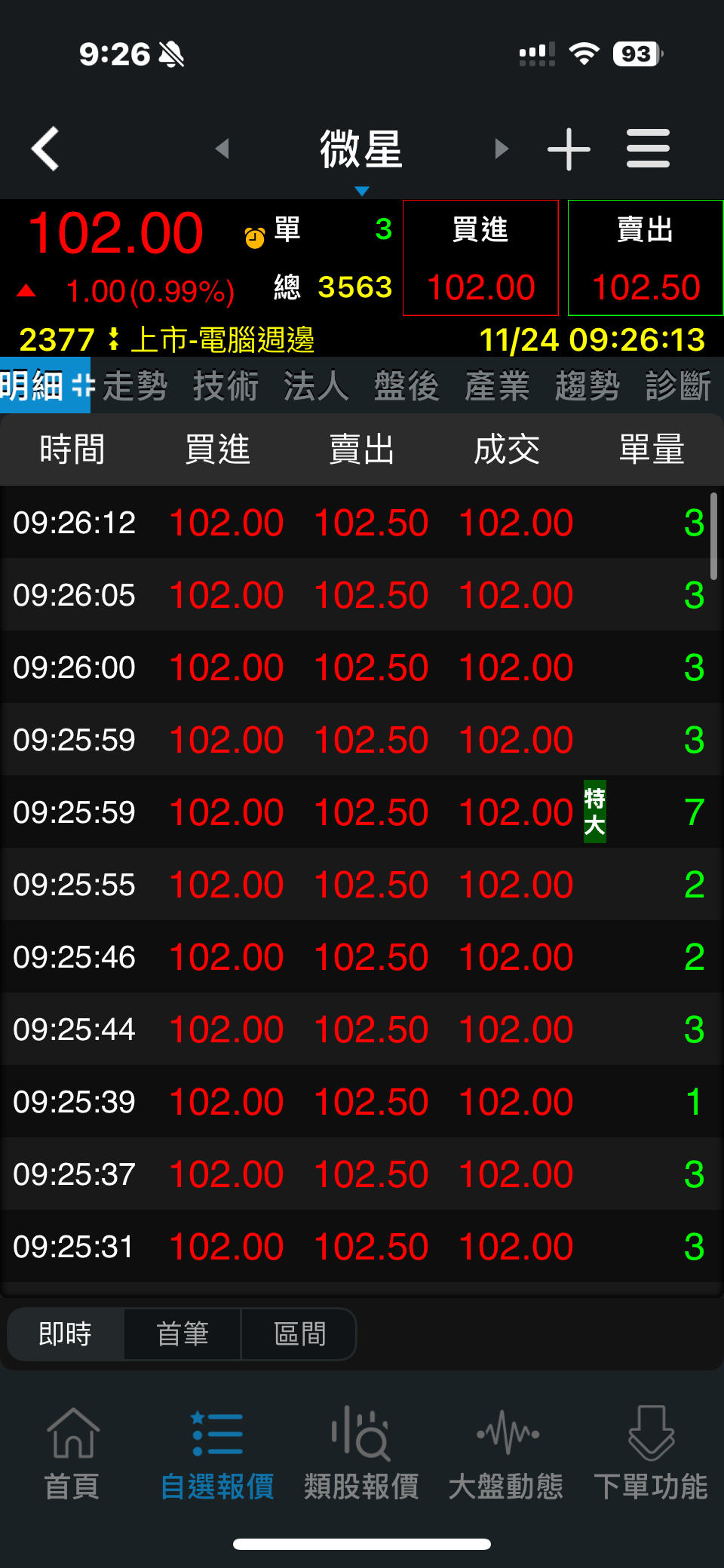Open the 趨勢 tab
This screenshot has height=1568, width=724.
click(587, 385)
